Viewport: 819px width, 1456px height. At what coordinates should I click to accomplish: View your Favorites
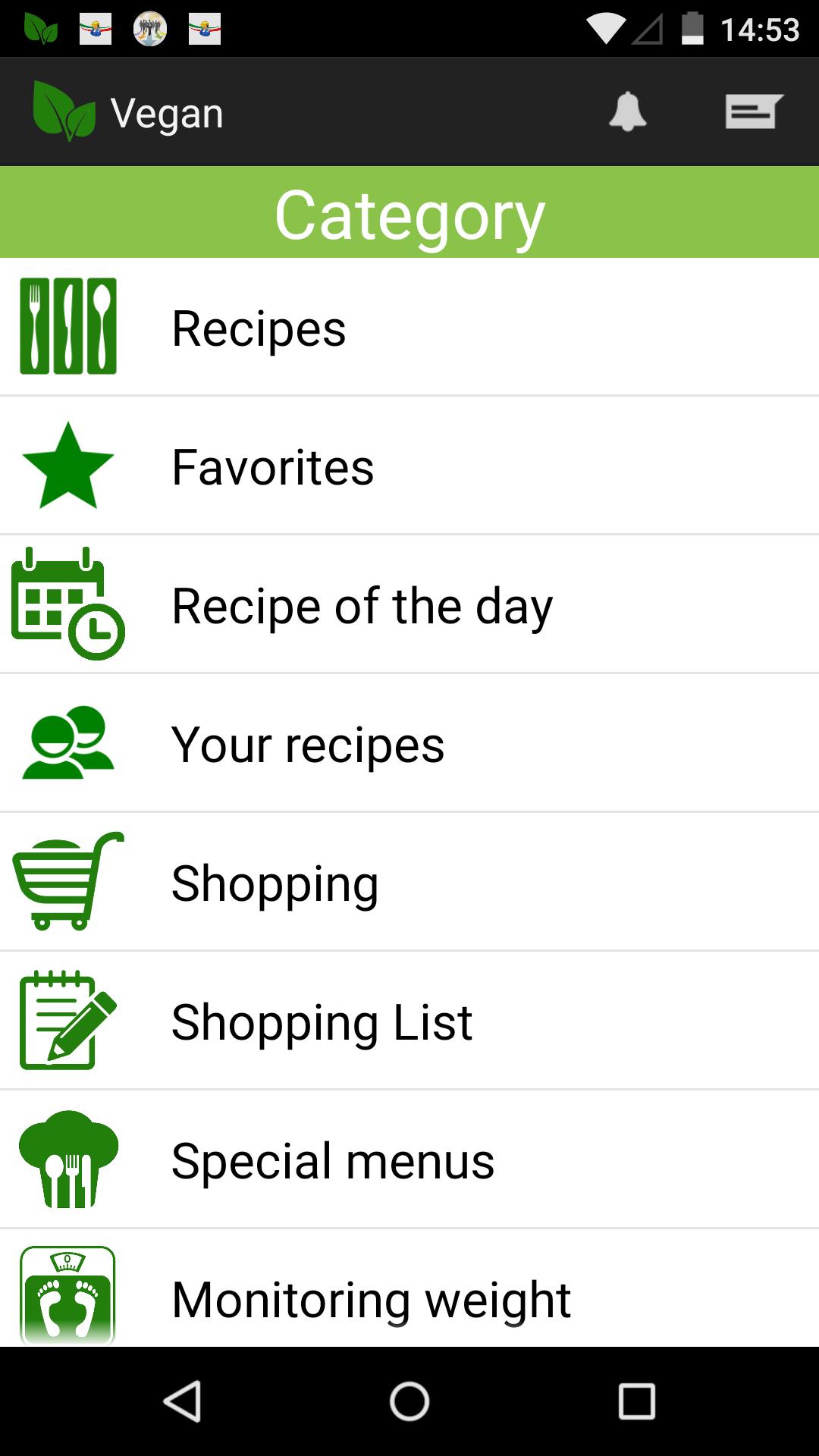point(409,466)
